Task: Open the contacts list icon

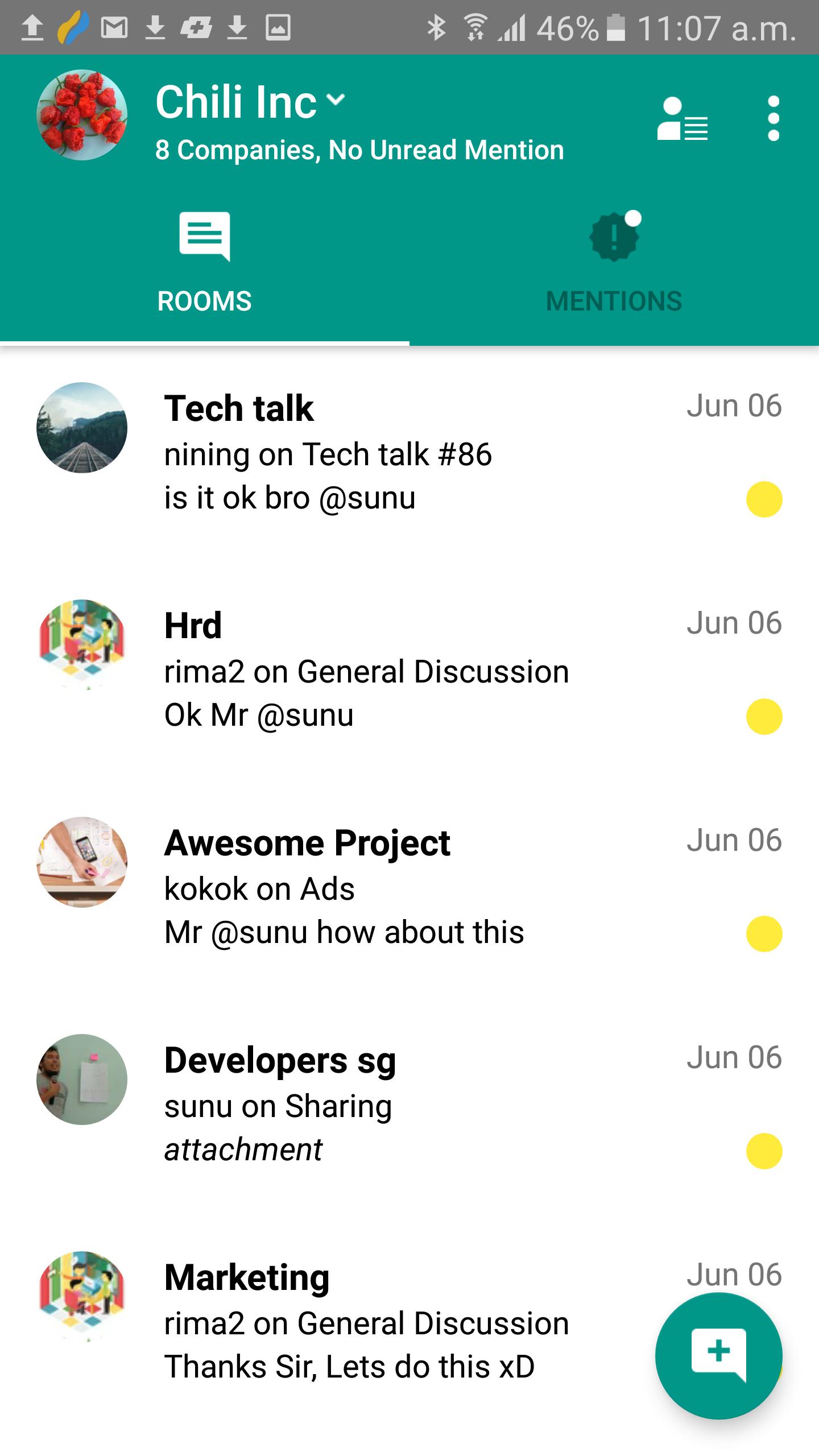Action: 682,119
